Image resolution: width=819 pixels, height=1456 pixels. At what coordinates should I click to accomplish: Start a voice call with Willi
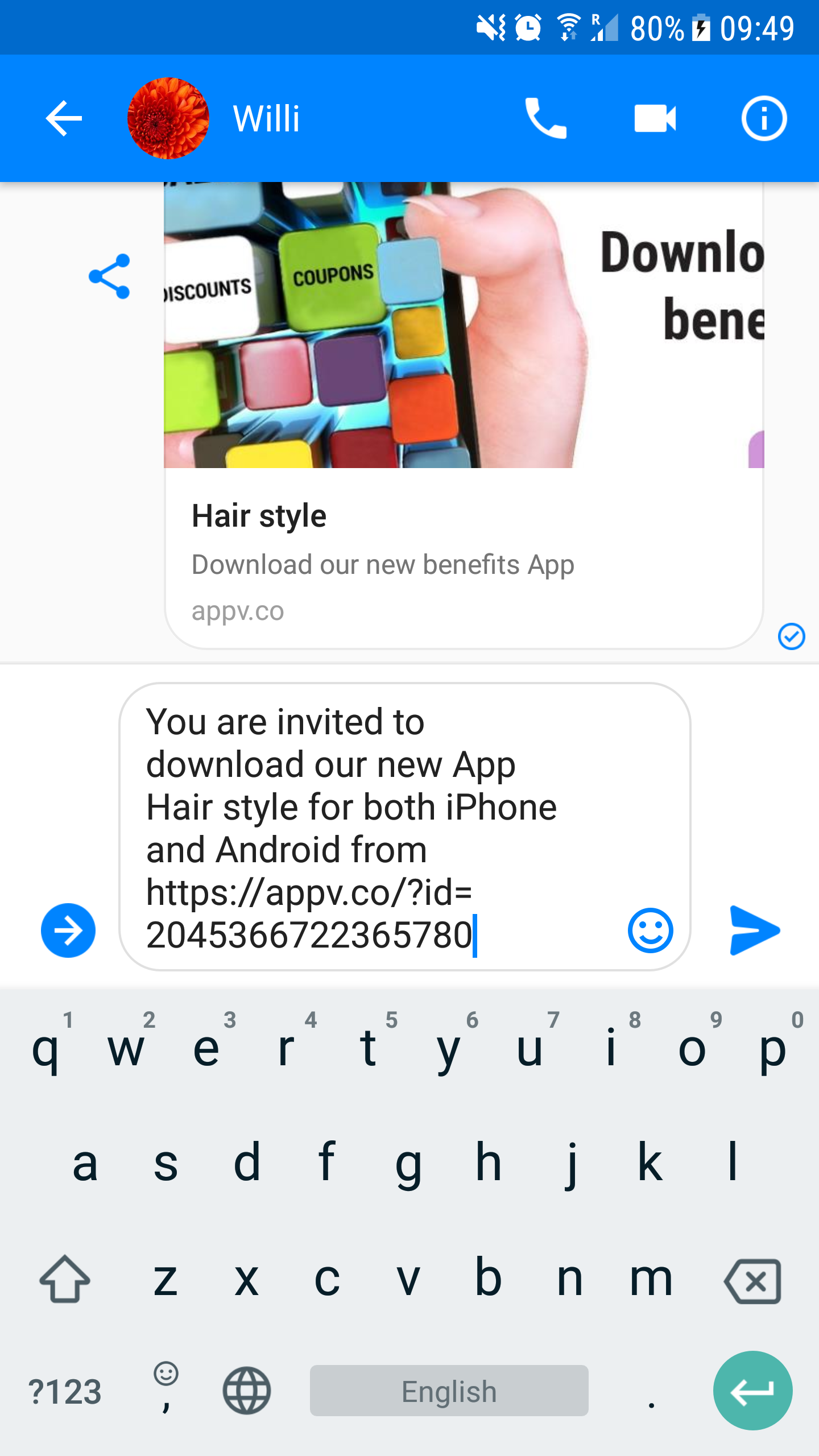(x=545, y=118)
